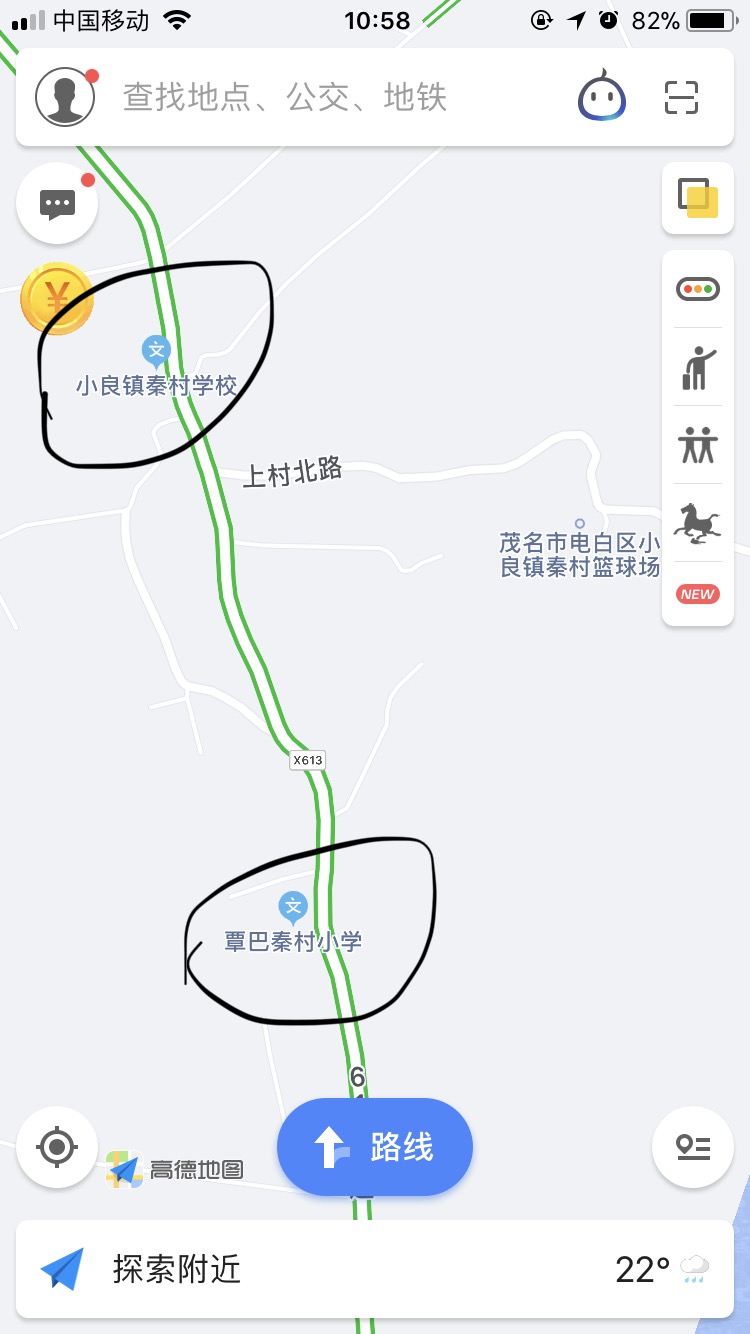The height and width of the screenshot is (1334, 750).
Task: Open the map layers selector
Action: click(697, 197)
